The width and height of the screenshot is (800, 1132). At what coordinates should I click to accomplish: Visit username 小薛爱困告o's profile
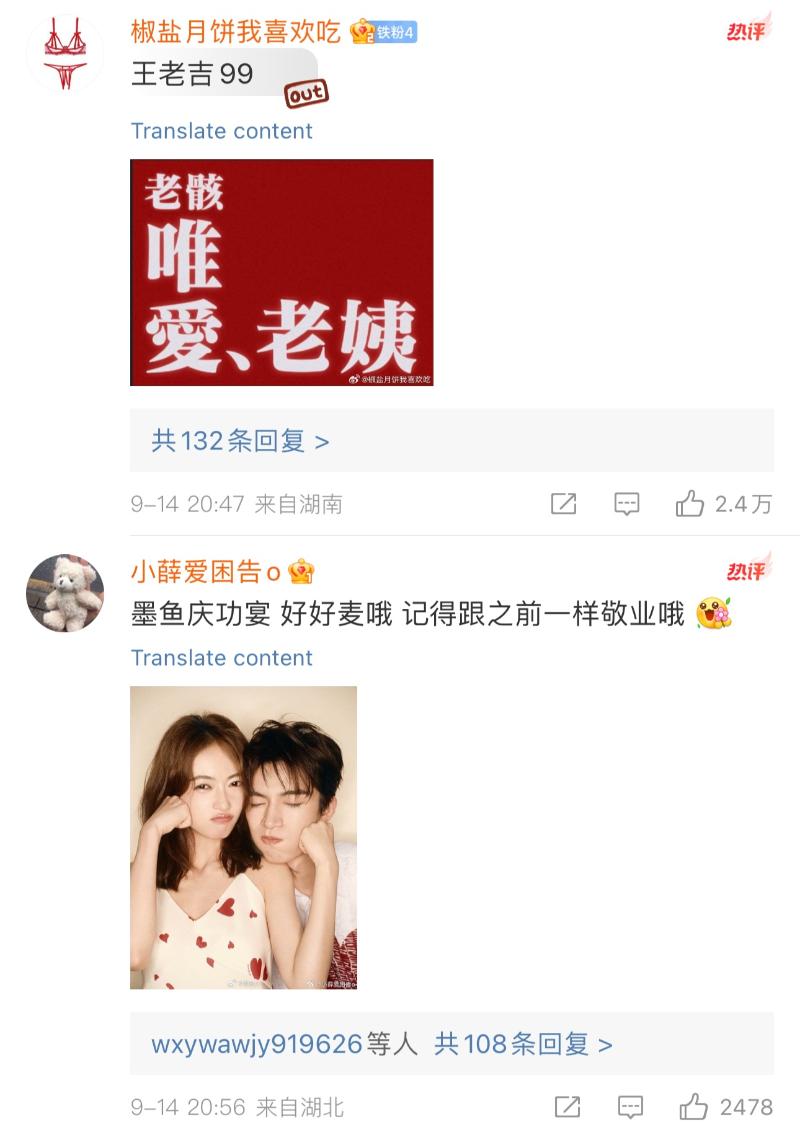tap(208, 571)
